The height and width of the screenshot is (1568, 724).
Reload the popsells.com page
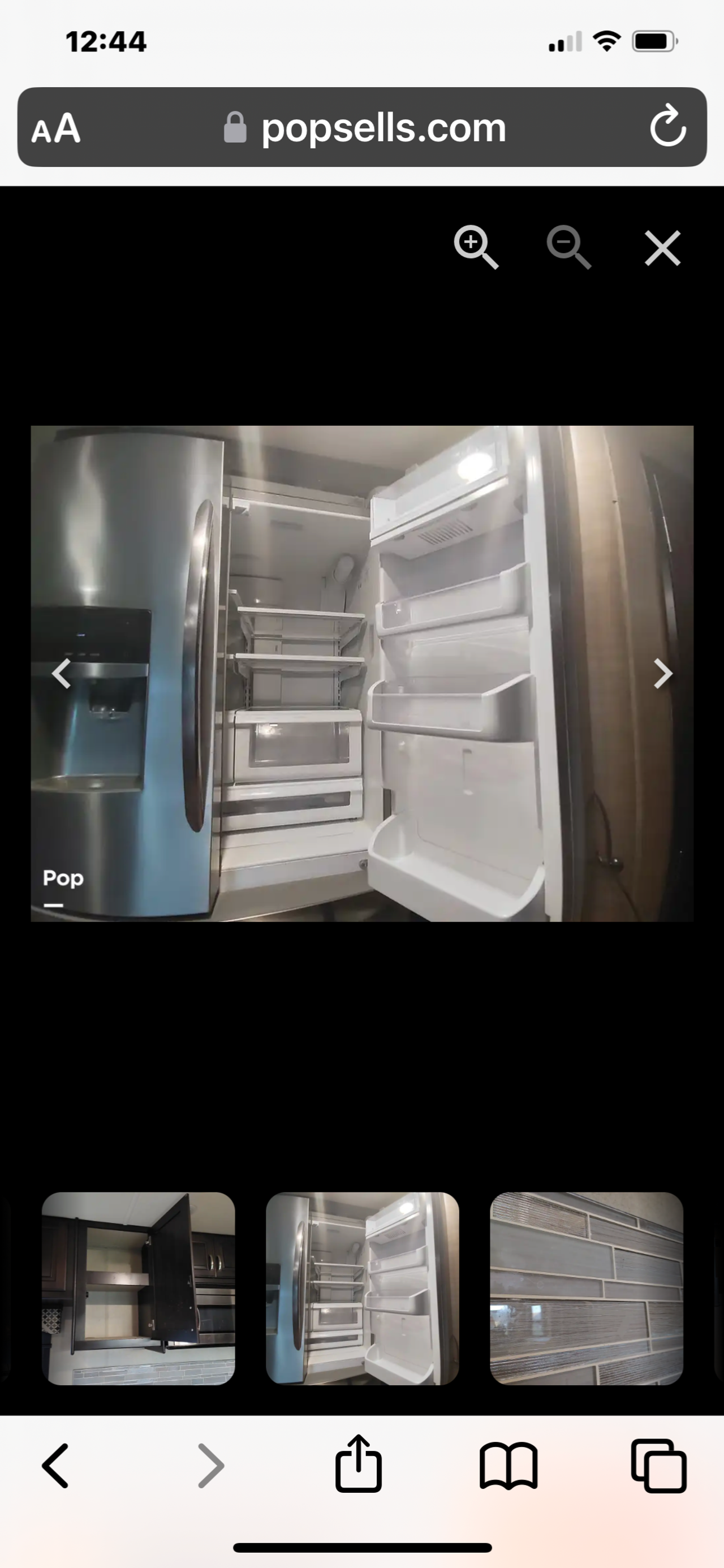click(667, 127)
